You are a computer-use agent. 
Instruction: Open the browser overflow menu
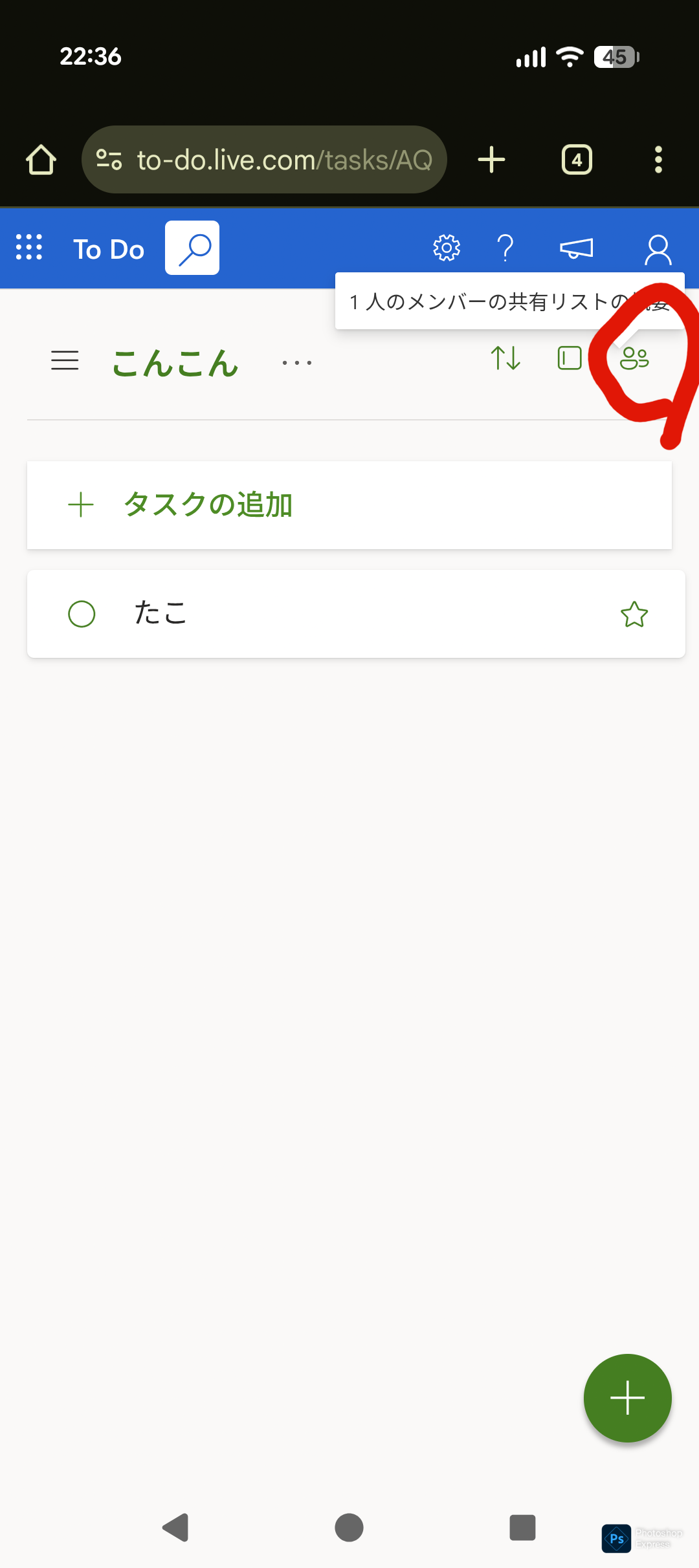click(x=658, y=160)
